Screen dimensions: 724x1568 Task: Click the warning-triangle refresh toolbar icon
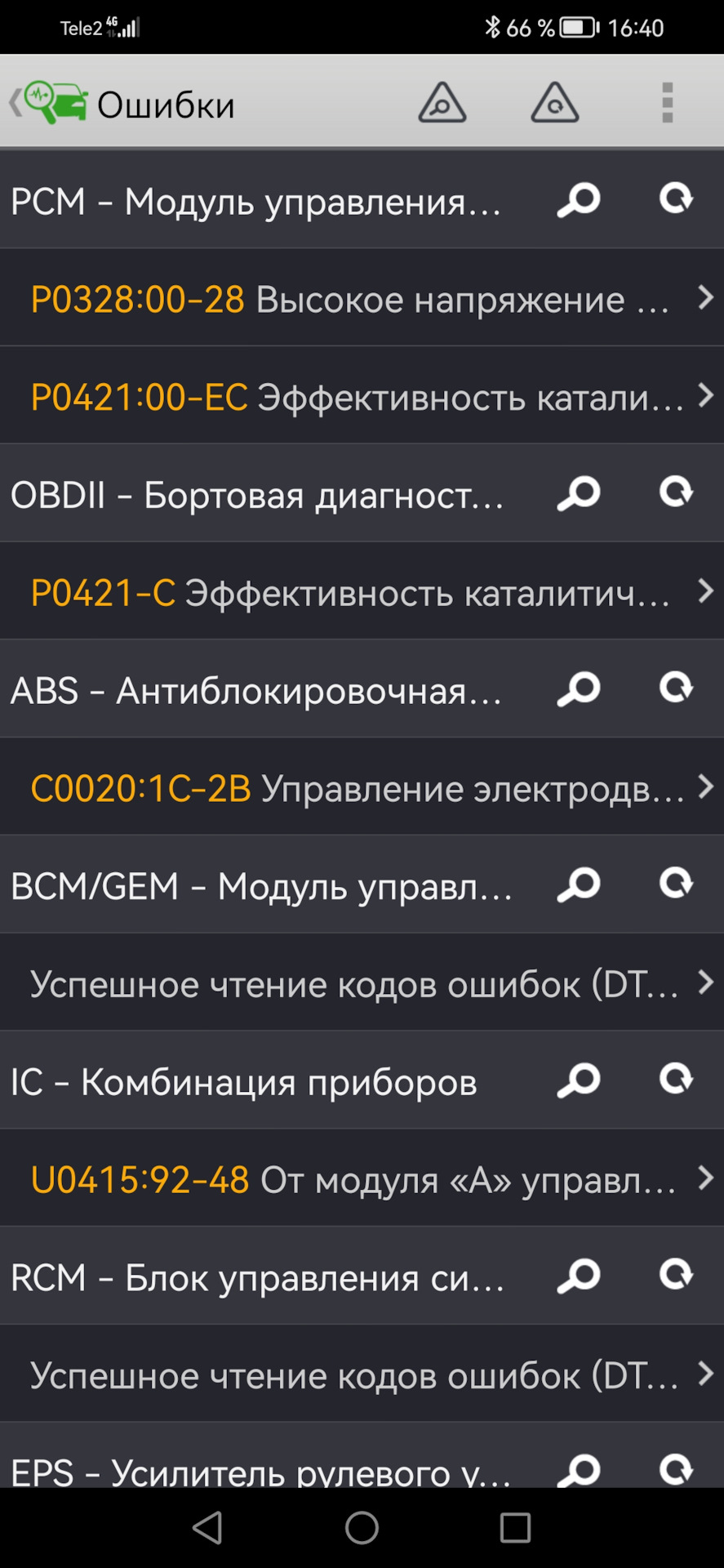[555, 105]
